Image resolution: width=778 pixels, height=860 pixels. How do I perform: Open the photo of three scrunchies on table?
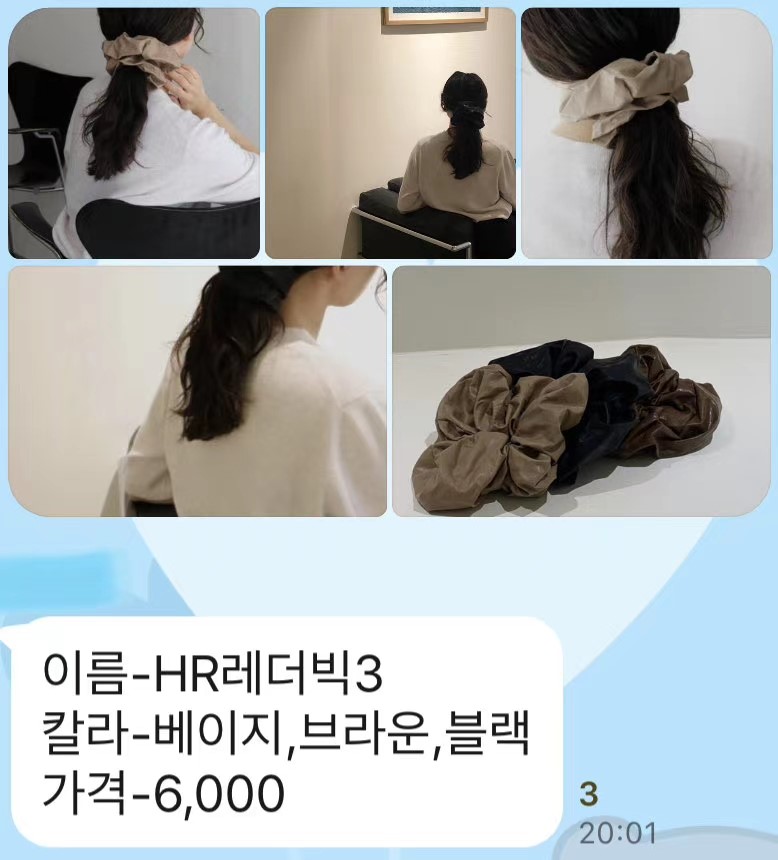[x=581, y=391]
